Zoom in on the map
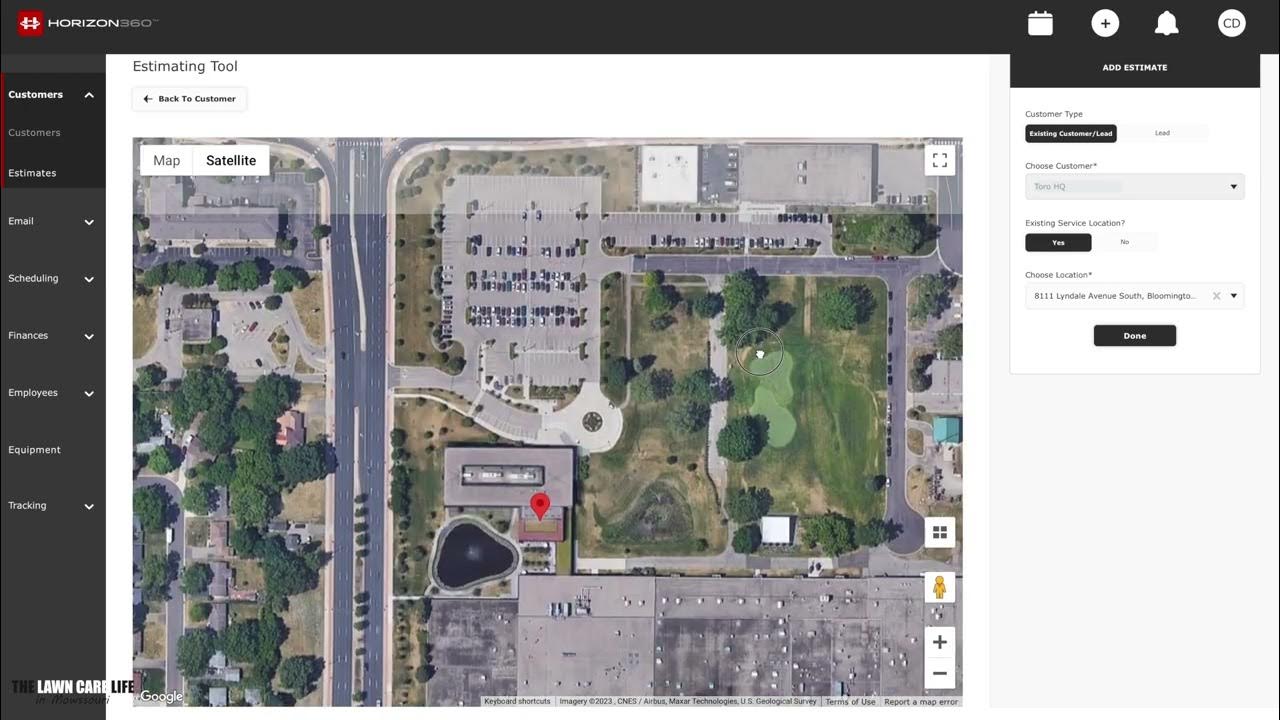1280x720 pixels. 939,642
